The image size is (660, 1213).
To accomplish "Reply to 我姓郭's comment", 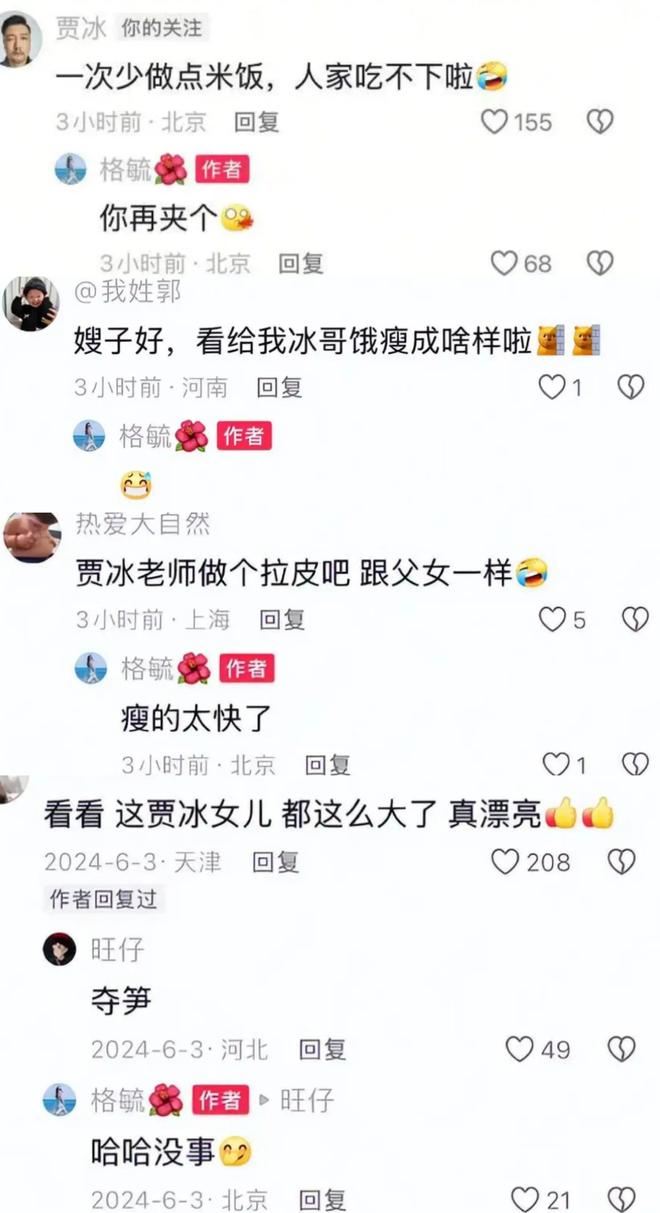I will [279, 387].
